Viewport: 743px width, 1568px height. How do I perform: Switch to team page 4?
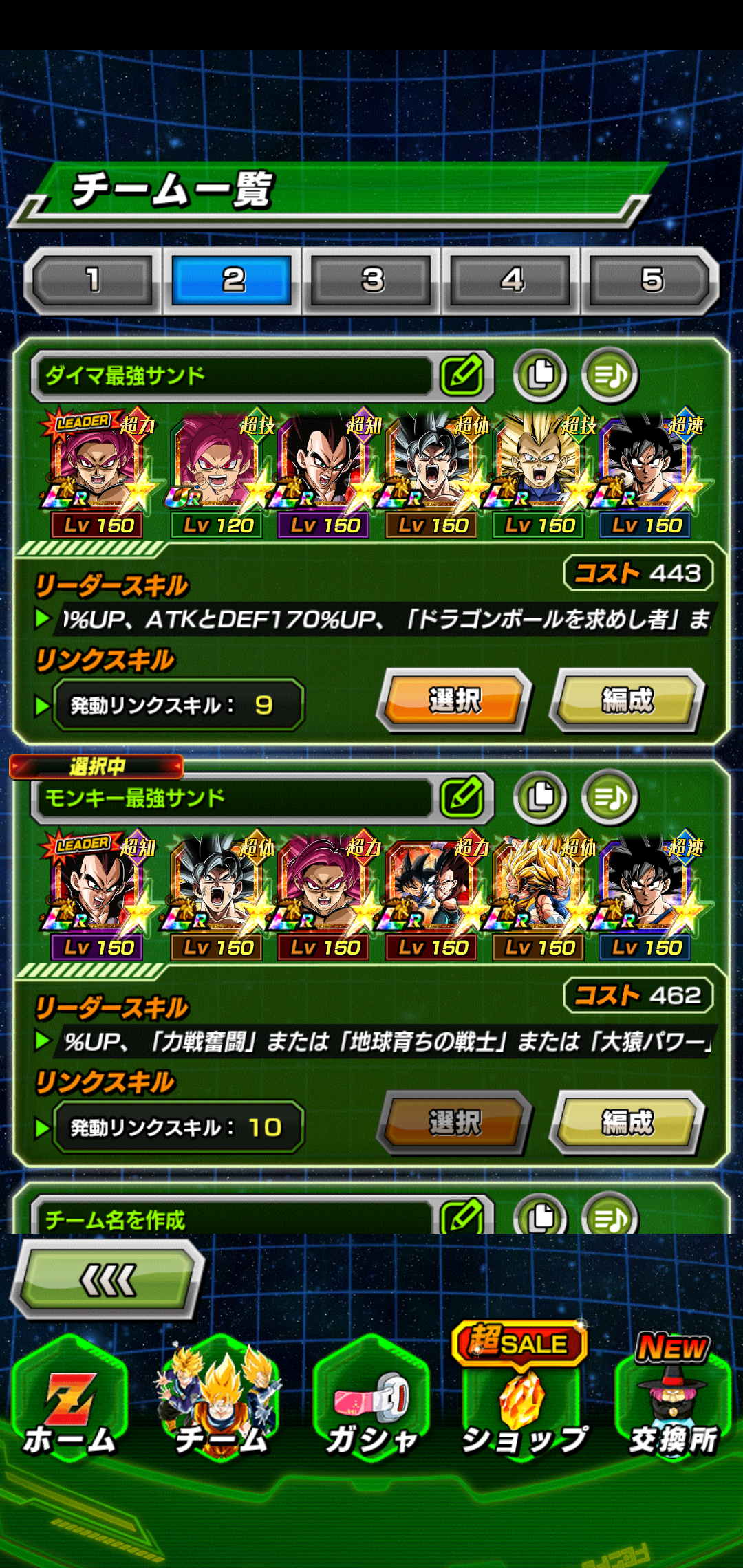point(511,280)
